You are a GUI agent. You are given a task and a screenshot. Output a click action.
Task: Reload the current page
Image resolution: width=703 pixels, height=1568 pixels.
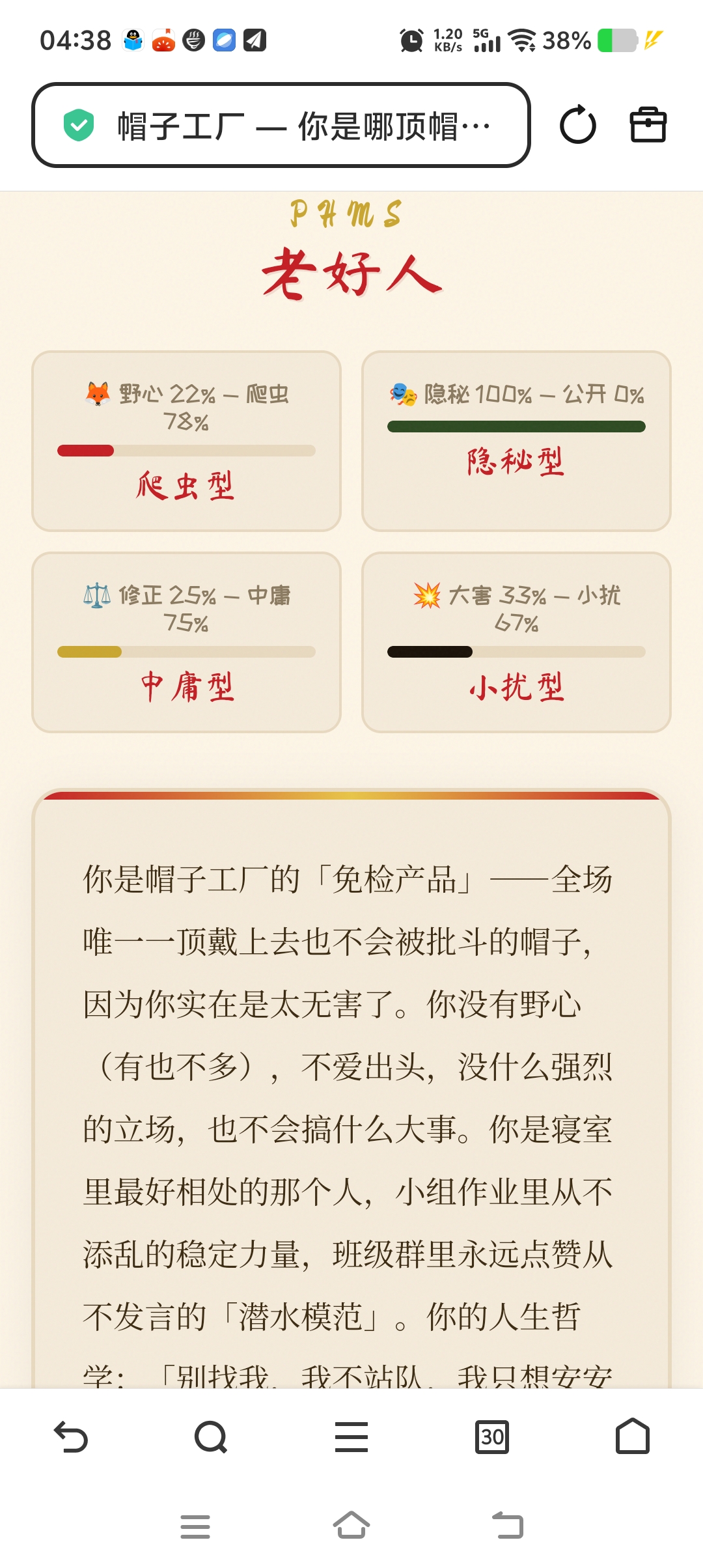tap(577, 125)
